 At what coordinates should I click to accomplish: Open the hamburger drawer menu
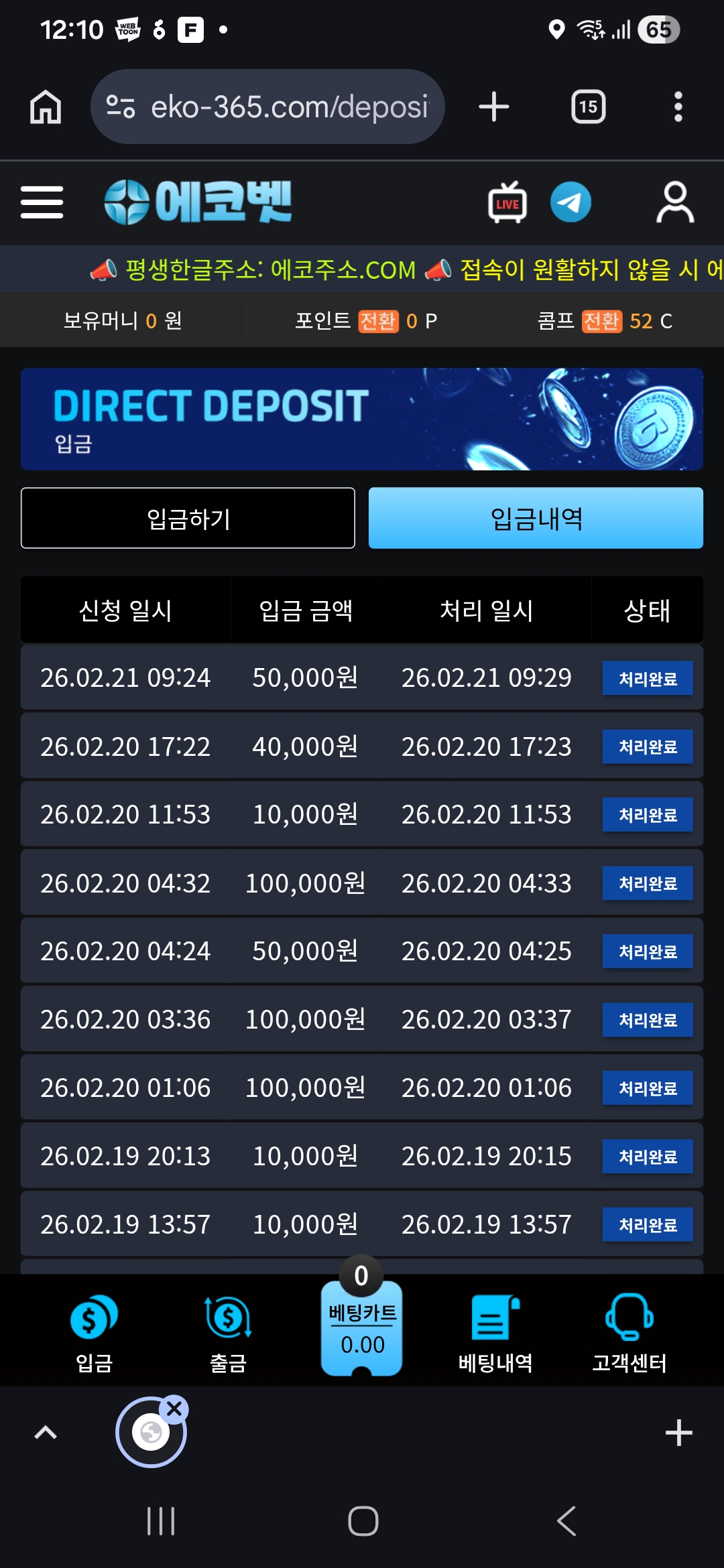tap(42, 202)
